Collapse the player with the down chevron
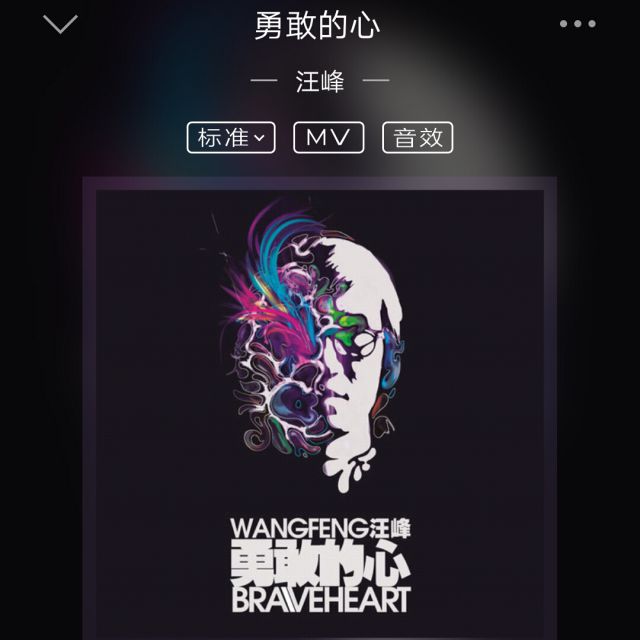 click(60, 24)
